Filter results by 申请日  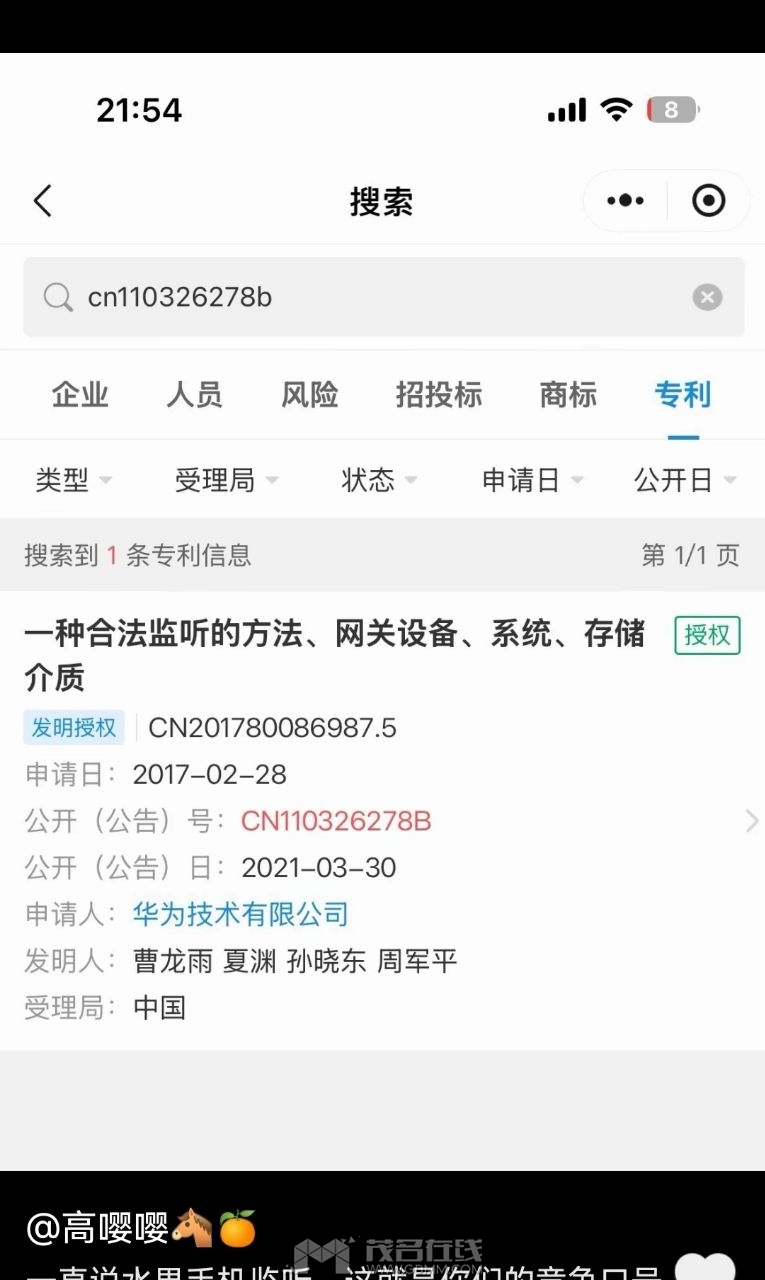[532, 481]
